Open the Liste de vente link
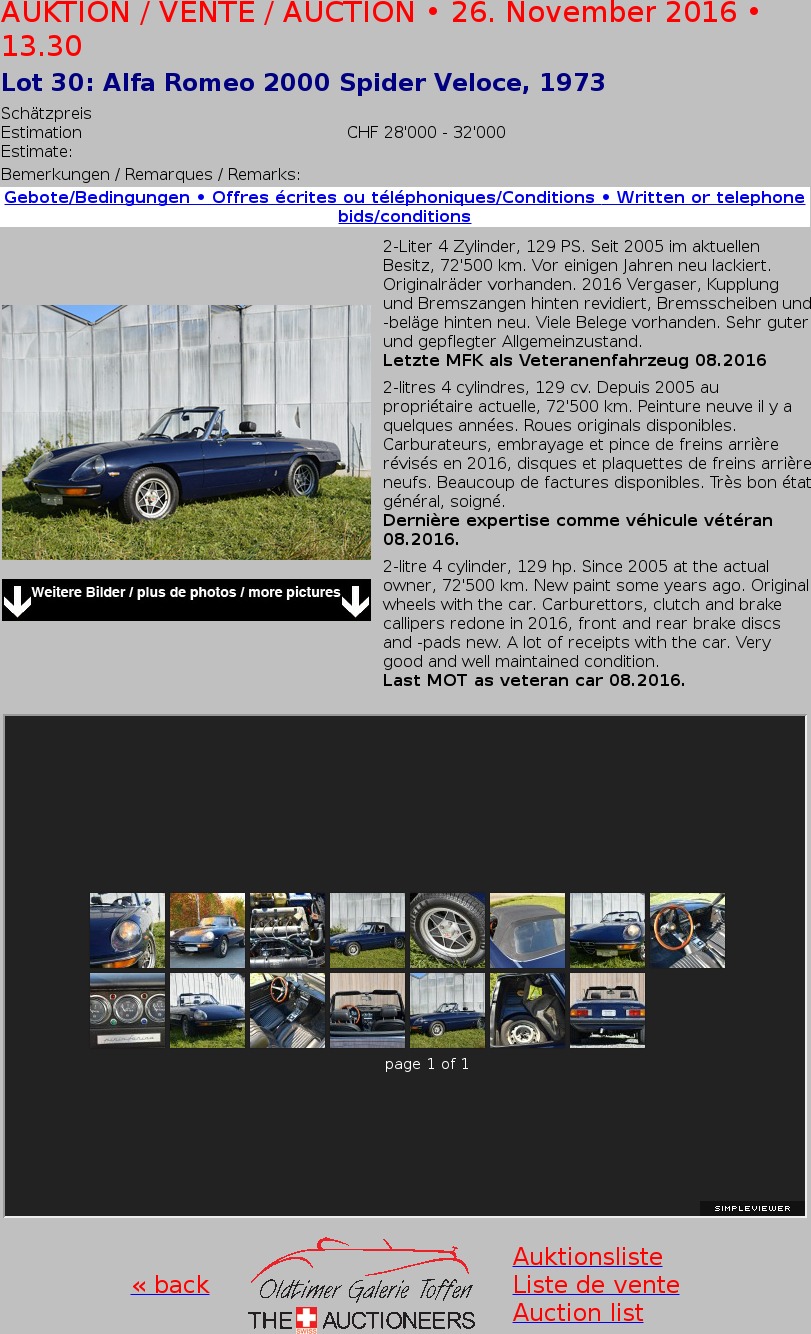811x1334 pixels. point(595,1285)
